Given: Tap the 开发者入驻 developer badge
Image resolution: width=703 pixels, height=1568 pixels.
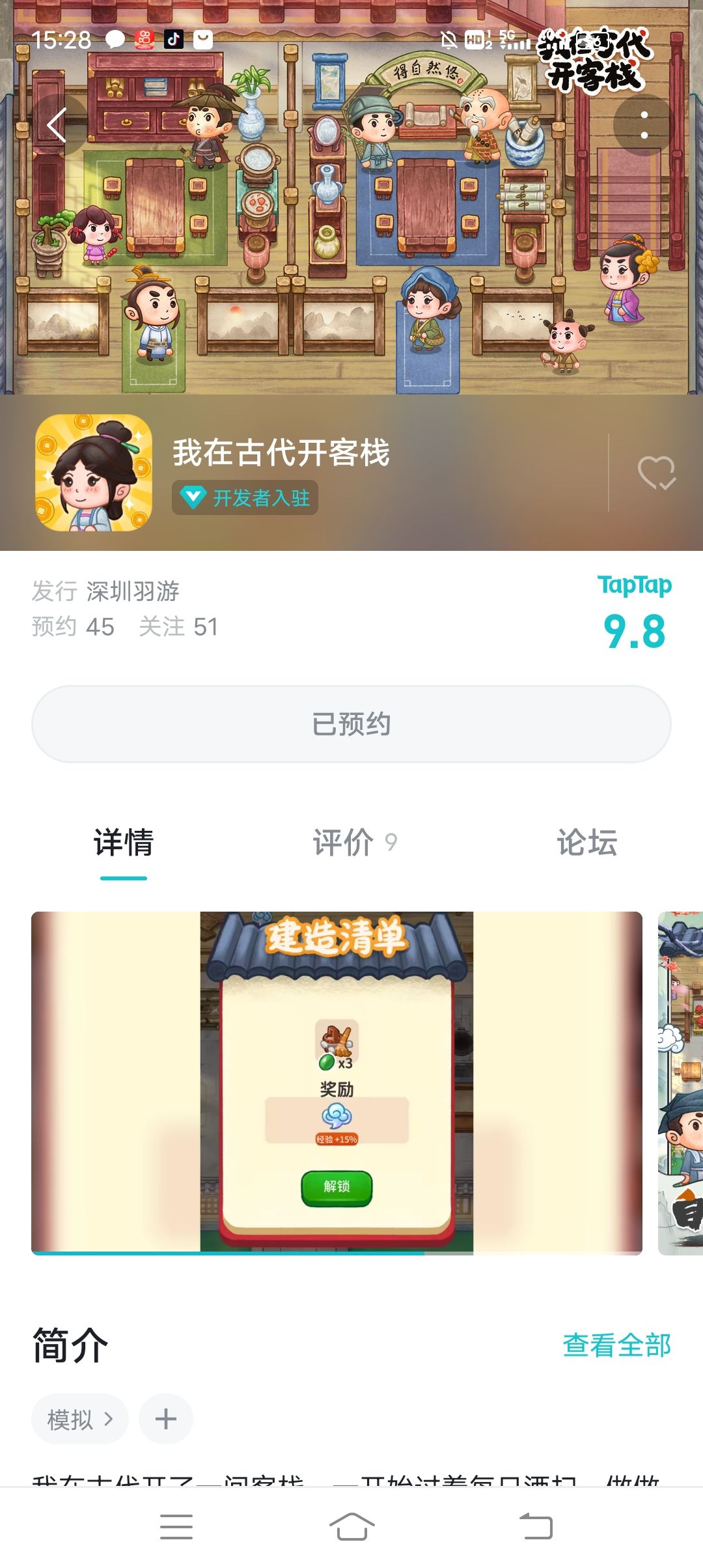Looking at the screenshot, I should pyautogui.click(x=244, y=497).
